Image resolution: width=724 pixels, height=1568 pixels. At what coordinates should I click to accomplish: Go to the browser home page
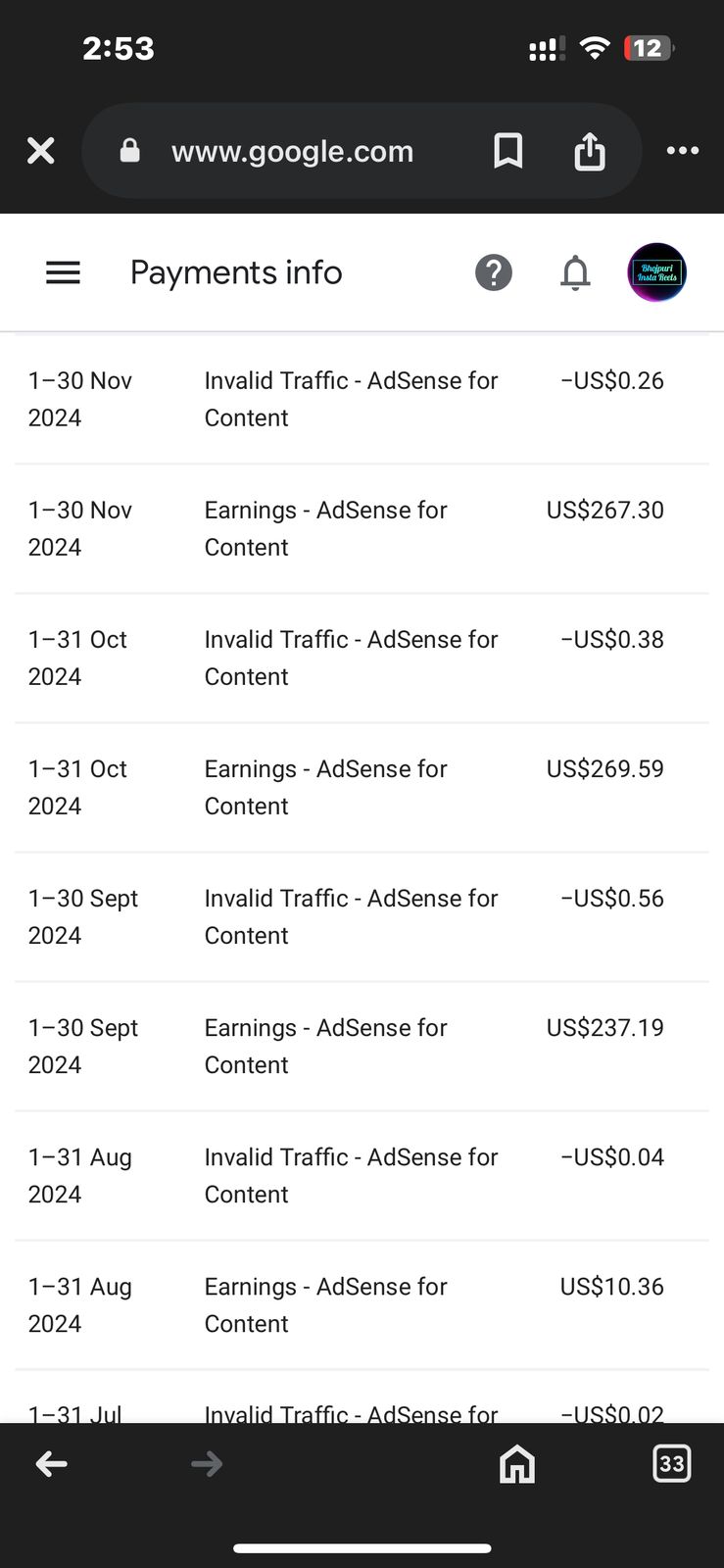click(517, 1464)
